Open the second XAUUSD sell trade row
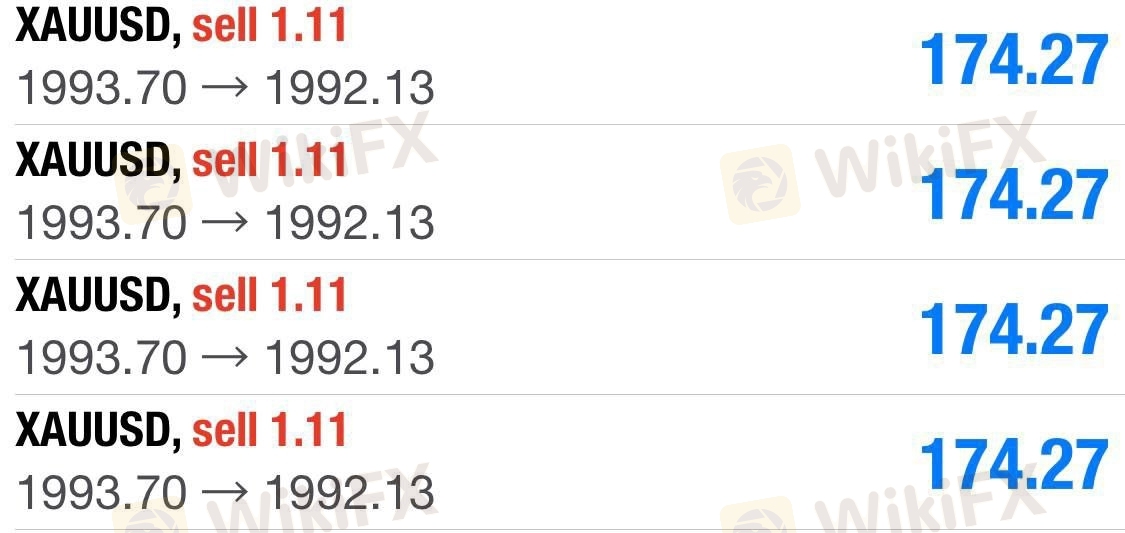 (560, 192)
